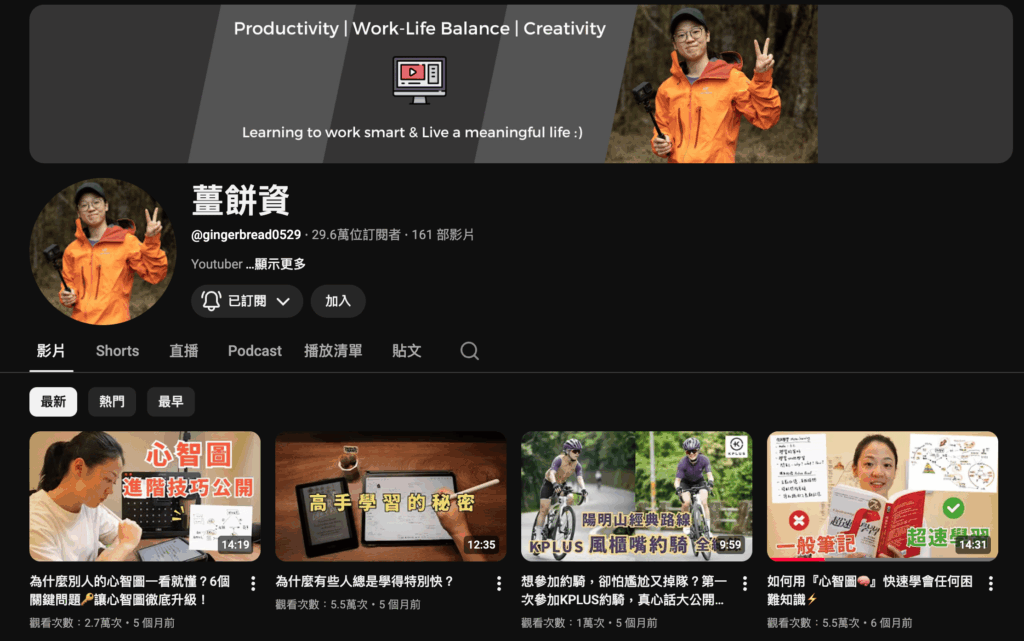The height and width of the screenshot is (641, 1024).
Task: Switch to the Shorts tab
Action: point(117,351)
